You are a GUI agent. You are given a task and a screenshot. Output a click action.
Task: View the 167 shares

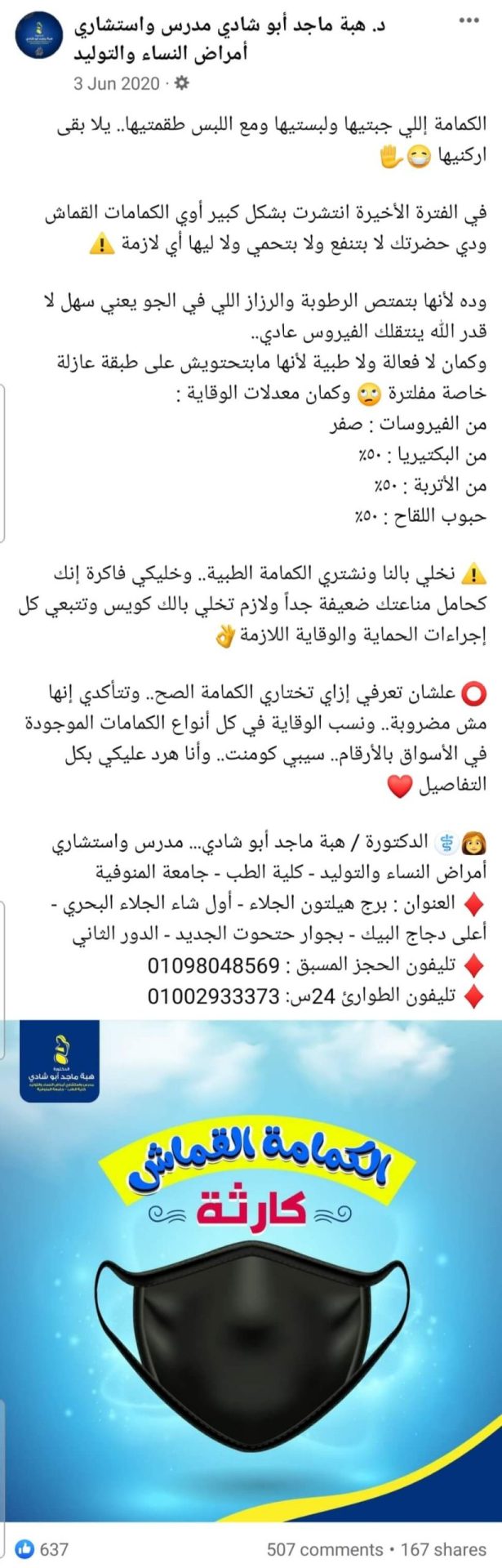[x=443, y=1549]
